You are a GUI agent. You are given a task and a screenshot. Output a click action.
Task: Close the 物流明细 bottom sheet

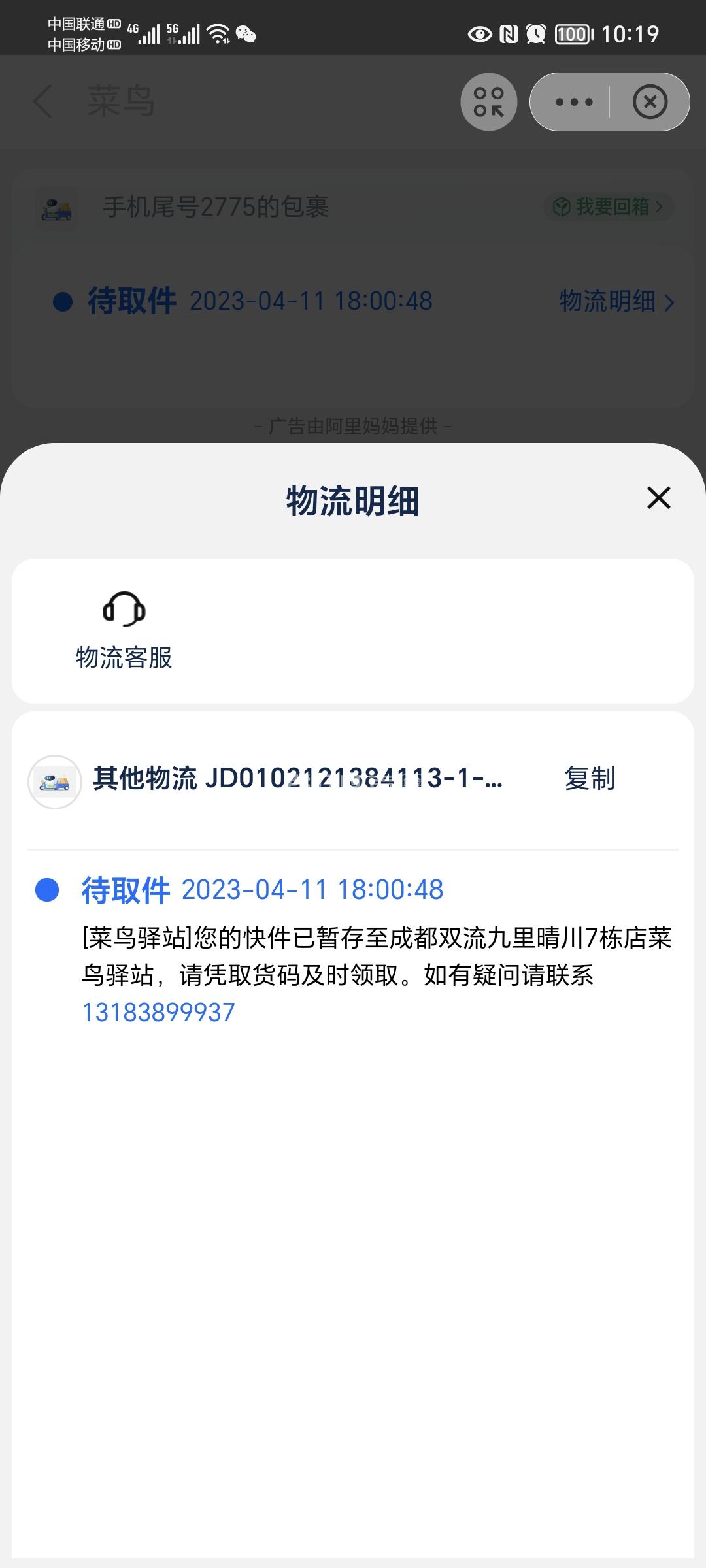pyautogui.click(x=658, y=498)
